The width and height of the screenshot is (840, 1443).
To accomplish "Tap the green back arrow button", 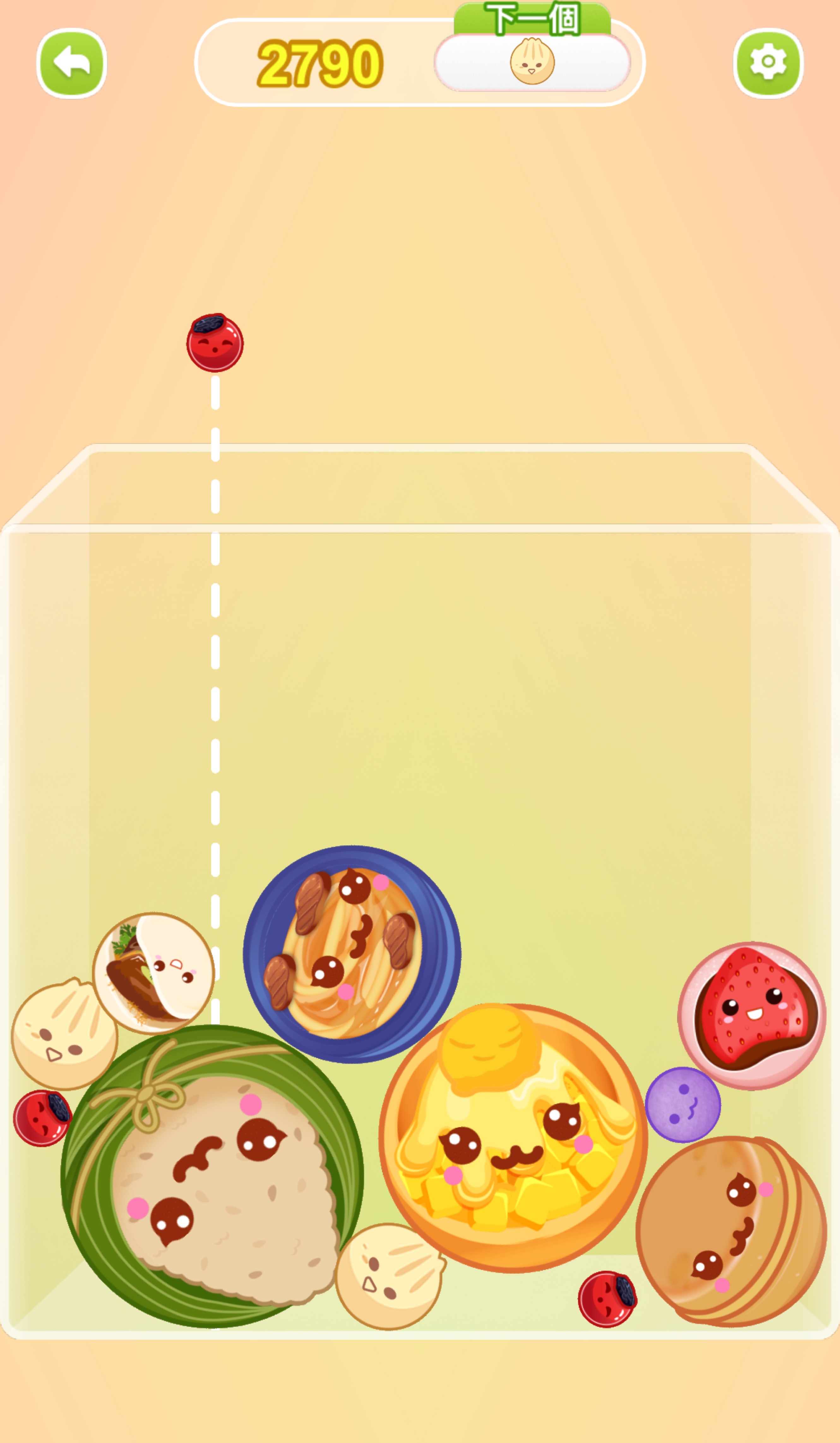I will coord(72,63).
